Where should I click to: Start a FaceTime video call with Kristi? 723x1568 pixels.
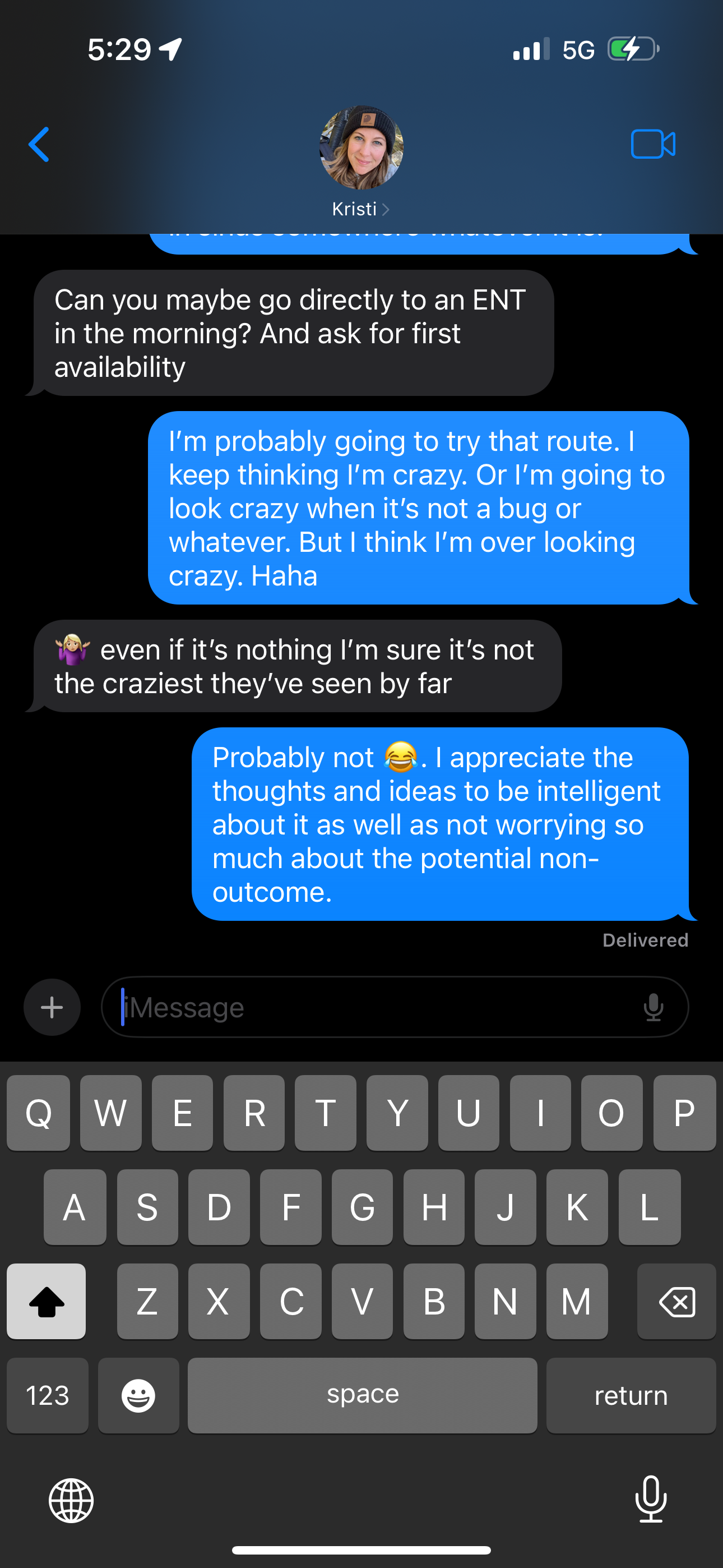click(x=652, y=144)
